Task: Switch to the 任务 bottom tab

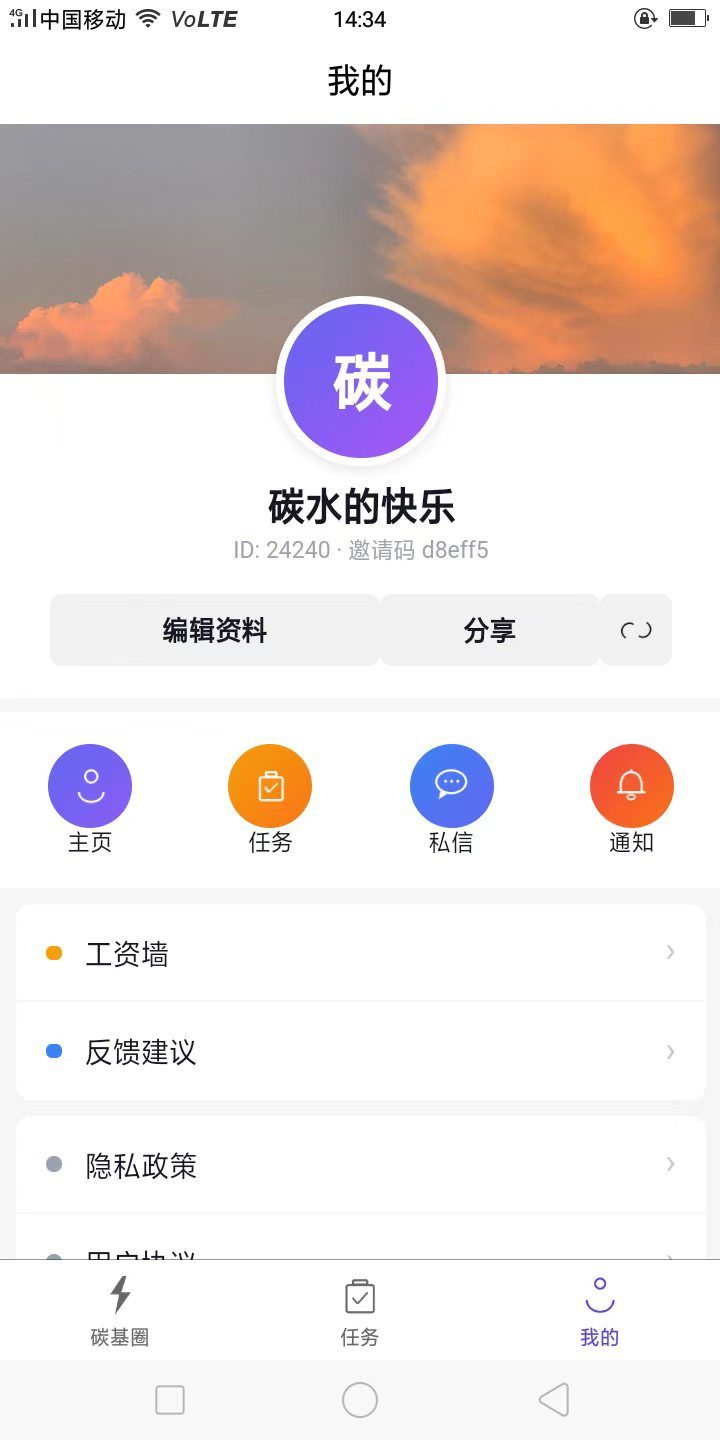Action: [360, 1310]
